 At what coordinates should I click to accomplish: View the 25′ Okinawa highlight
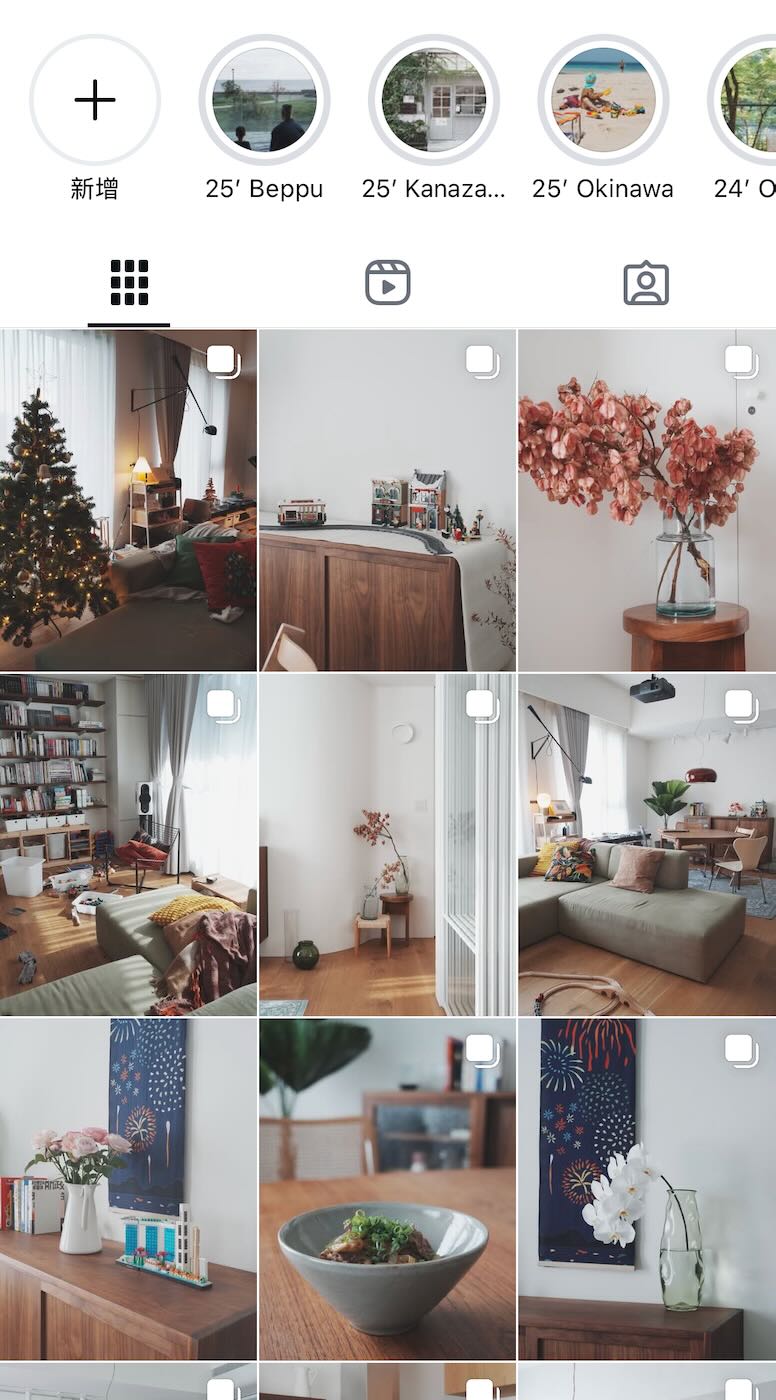point(603,100)
